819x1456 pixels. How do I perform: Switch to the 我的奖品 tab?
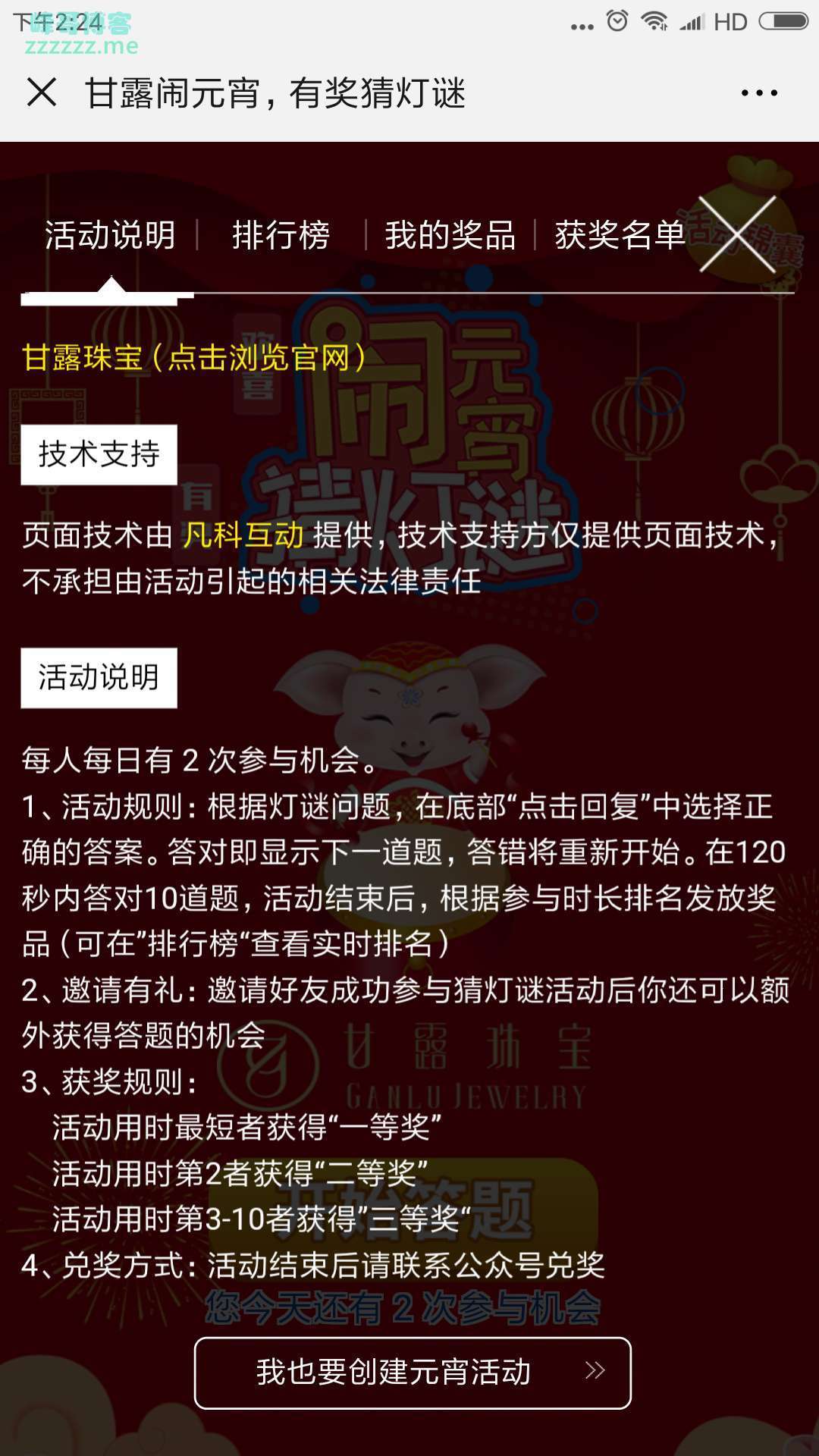coord(450,235)
